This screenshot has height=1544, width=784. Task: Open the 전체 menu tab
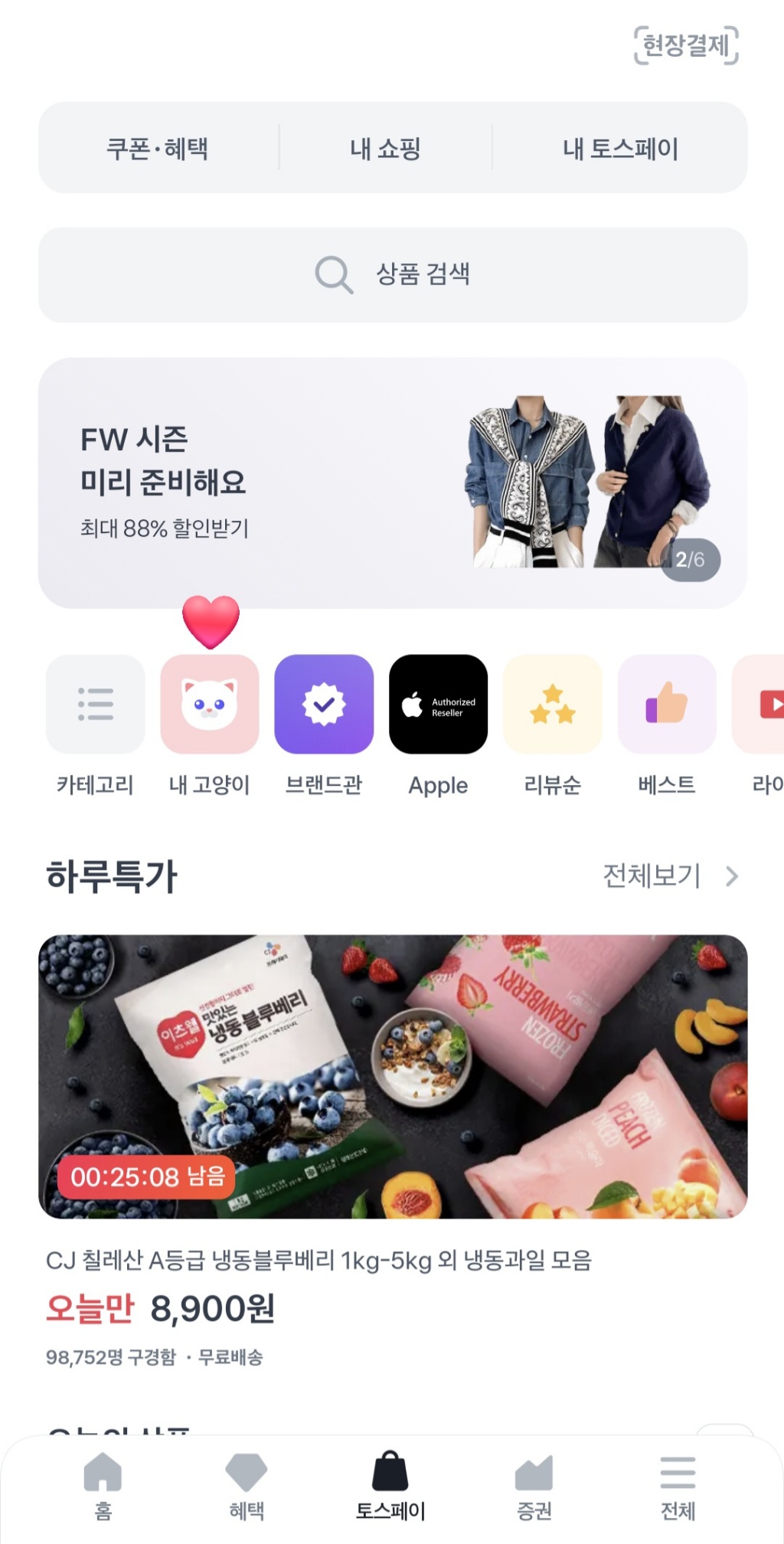point(678,1486)
